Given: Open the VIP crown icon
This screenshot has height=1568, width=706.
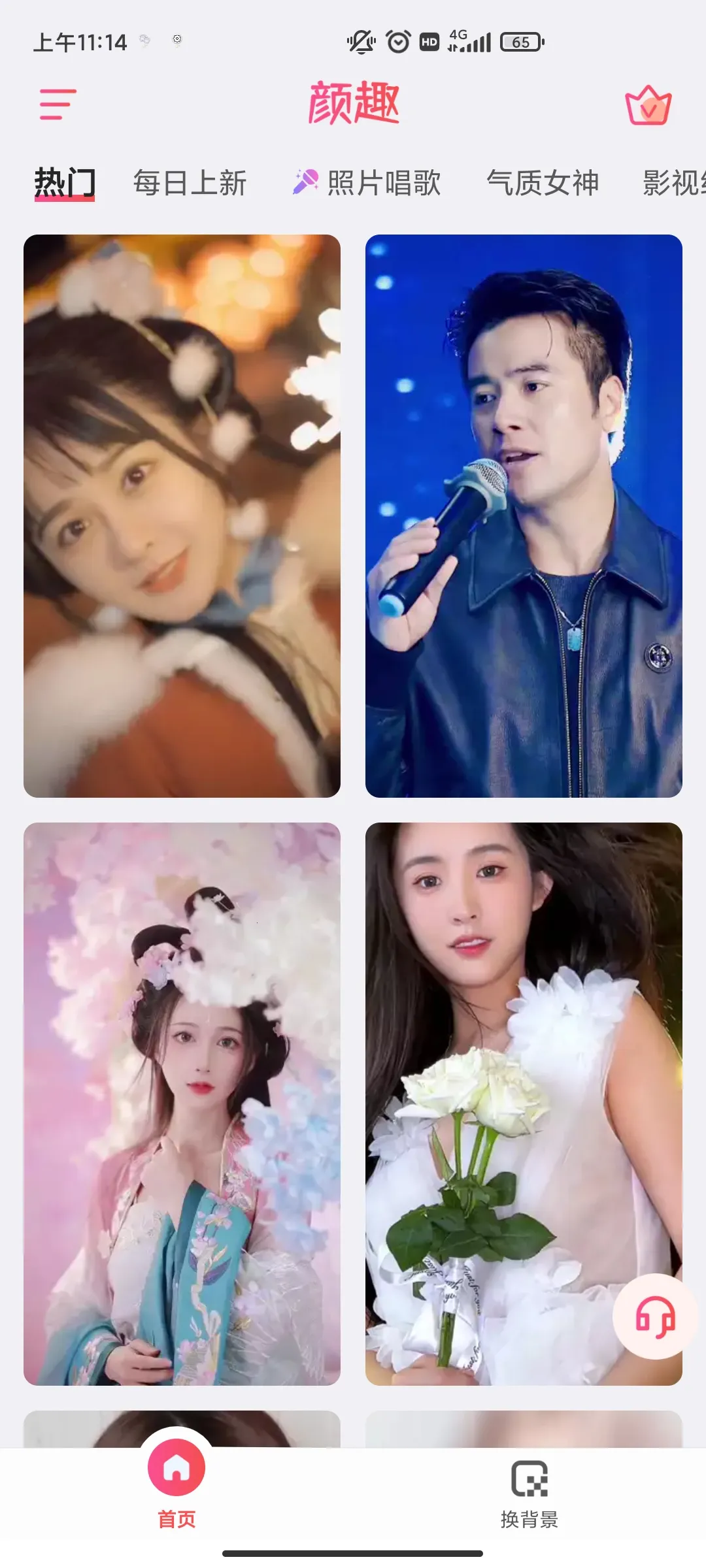Looking at the screenshot, I should pyautogui.click(x=648, y=106).
